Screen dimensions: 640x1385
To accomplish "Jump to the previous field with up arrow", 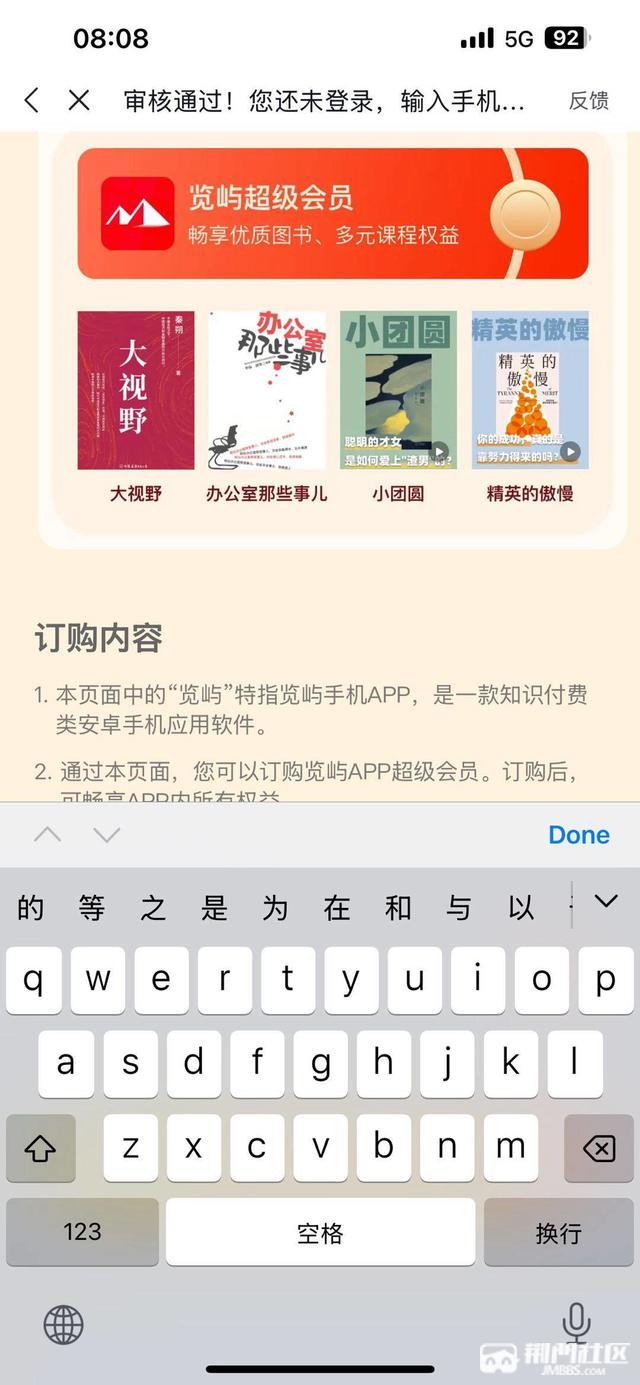I will [47, 835].
